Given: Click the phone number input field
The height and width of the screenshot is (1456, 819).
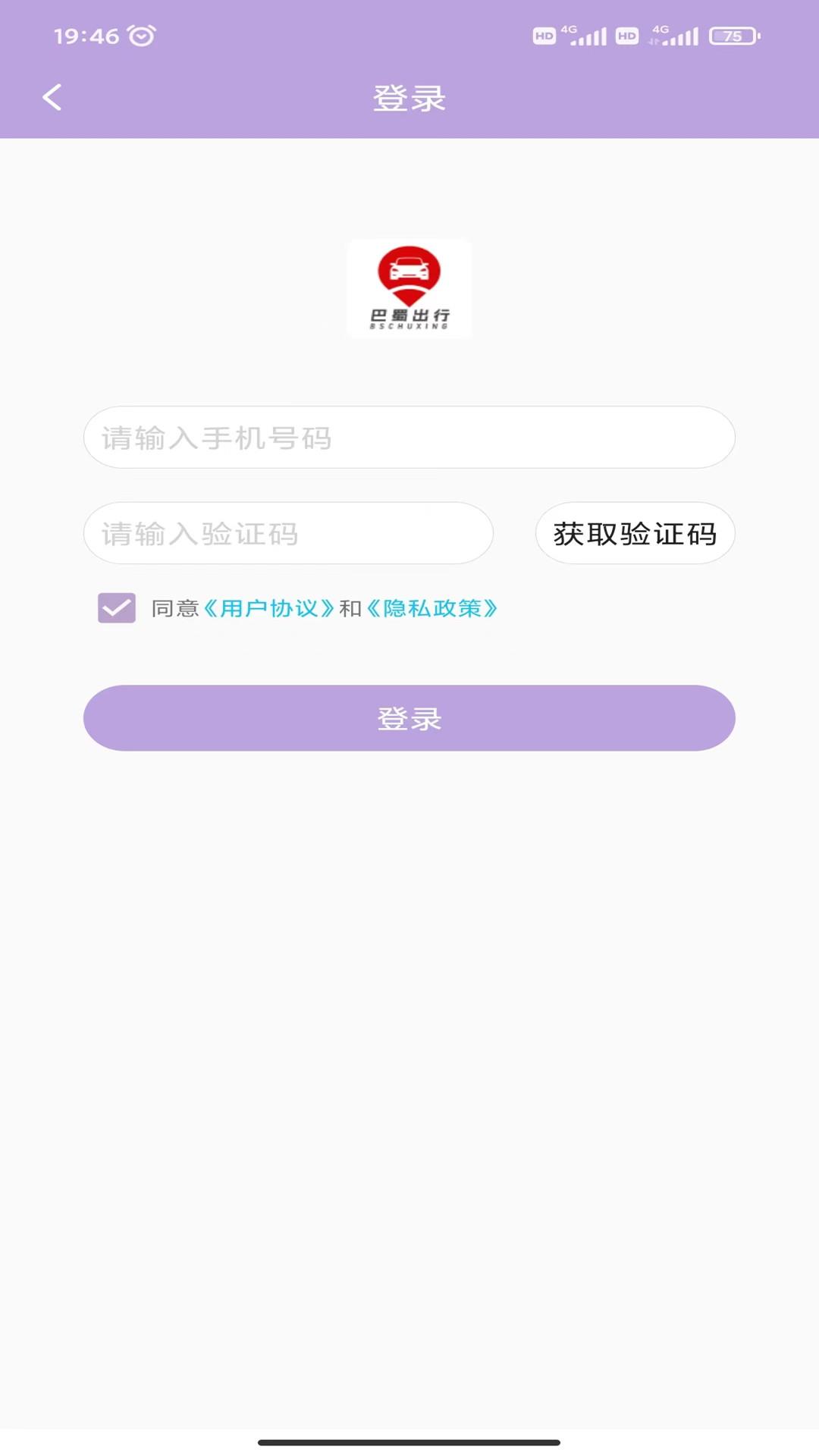Looking at the screenshot, I should tap(409, 438).
